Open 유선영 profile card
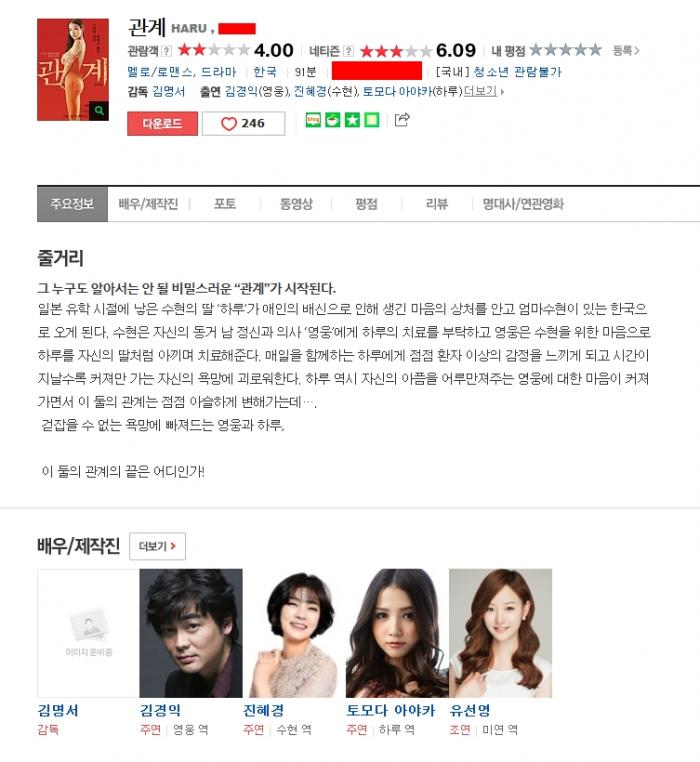700x762 pixels. [x=500, y=633]
